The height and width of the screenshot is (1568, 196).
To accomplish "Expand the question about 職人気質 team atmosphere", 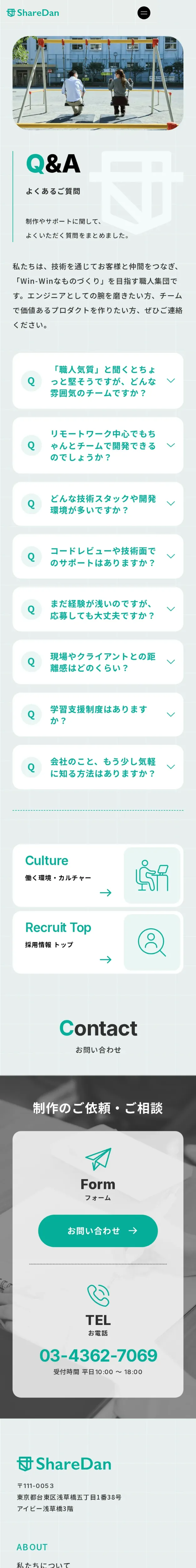I will click(98, 381).
